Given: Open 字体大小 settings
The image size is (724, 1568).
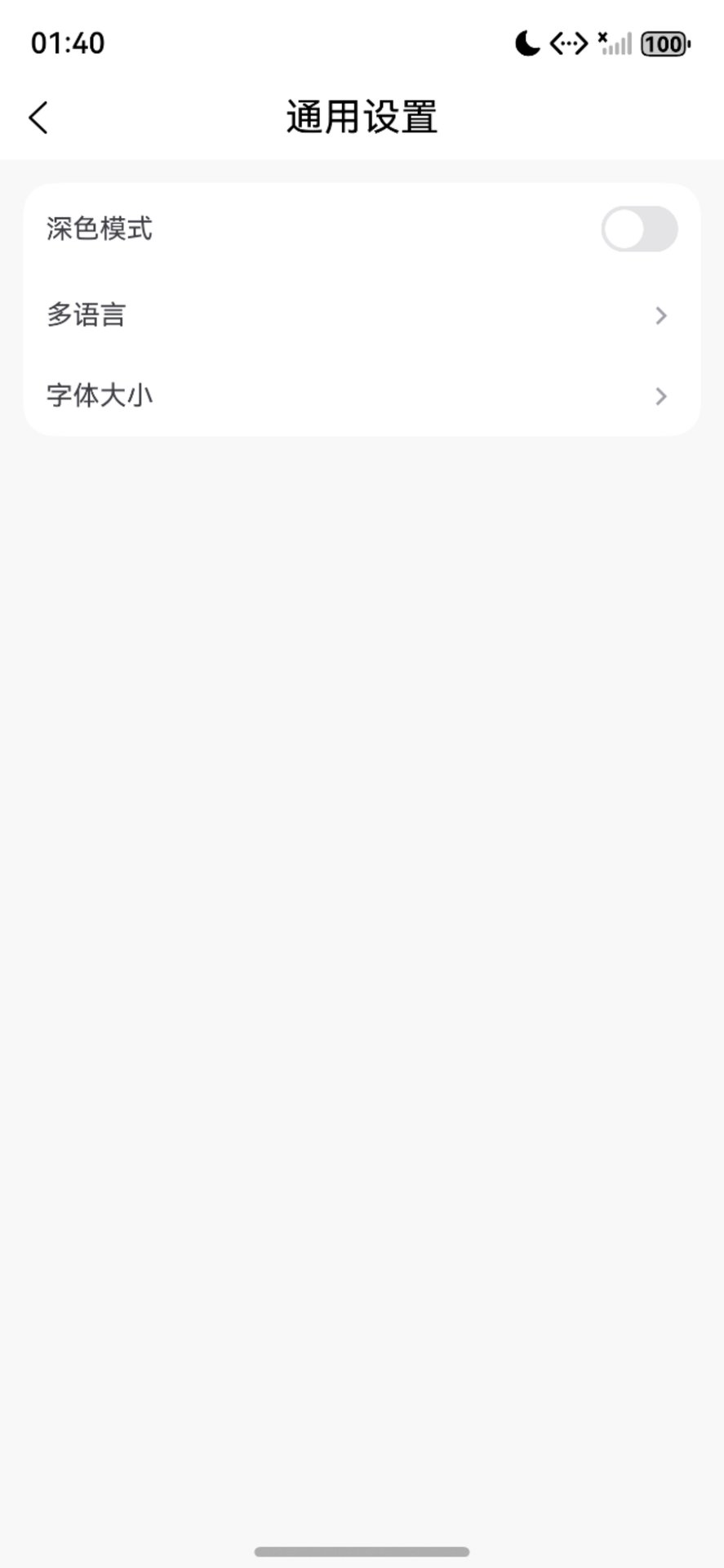Looking at the screenshot, I should (x=361, y=396).
